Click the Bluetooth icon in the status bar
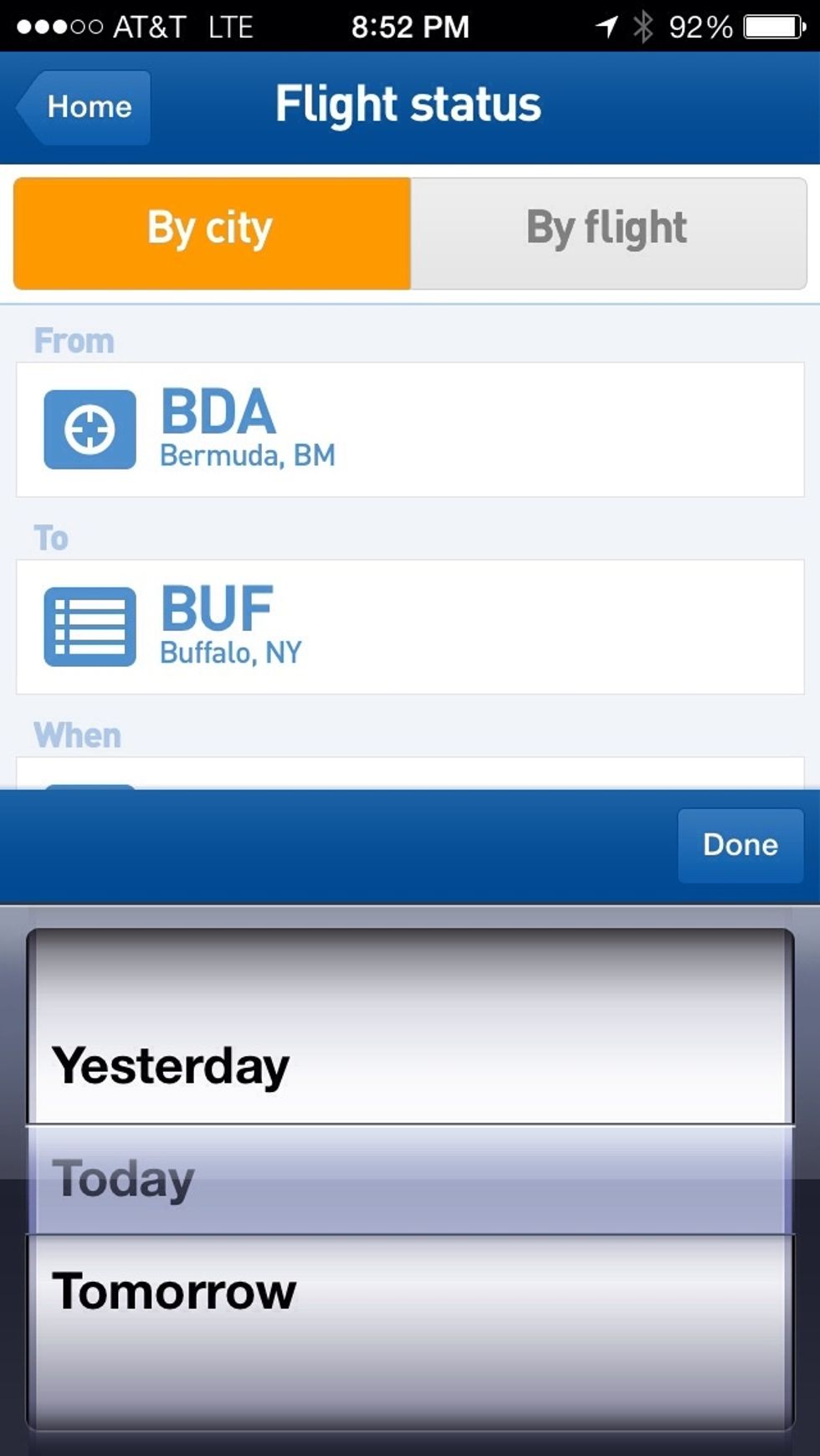 pyautogui.click(x=644, y=25)
